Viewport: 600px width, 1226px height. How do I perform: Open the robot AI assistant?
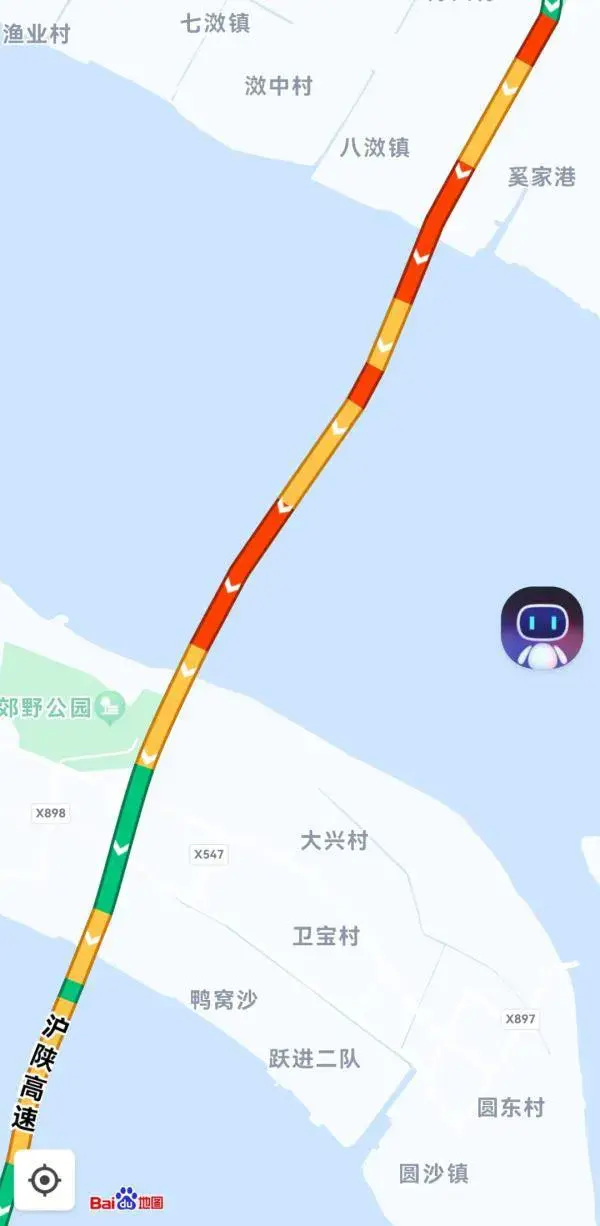click(x=541, y=628)
